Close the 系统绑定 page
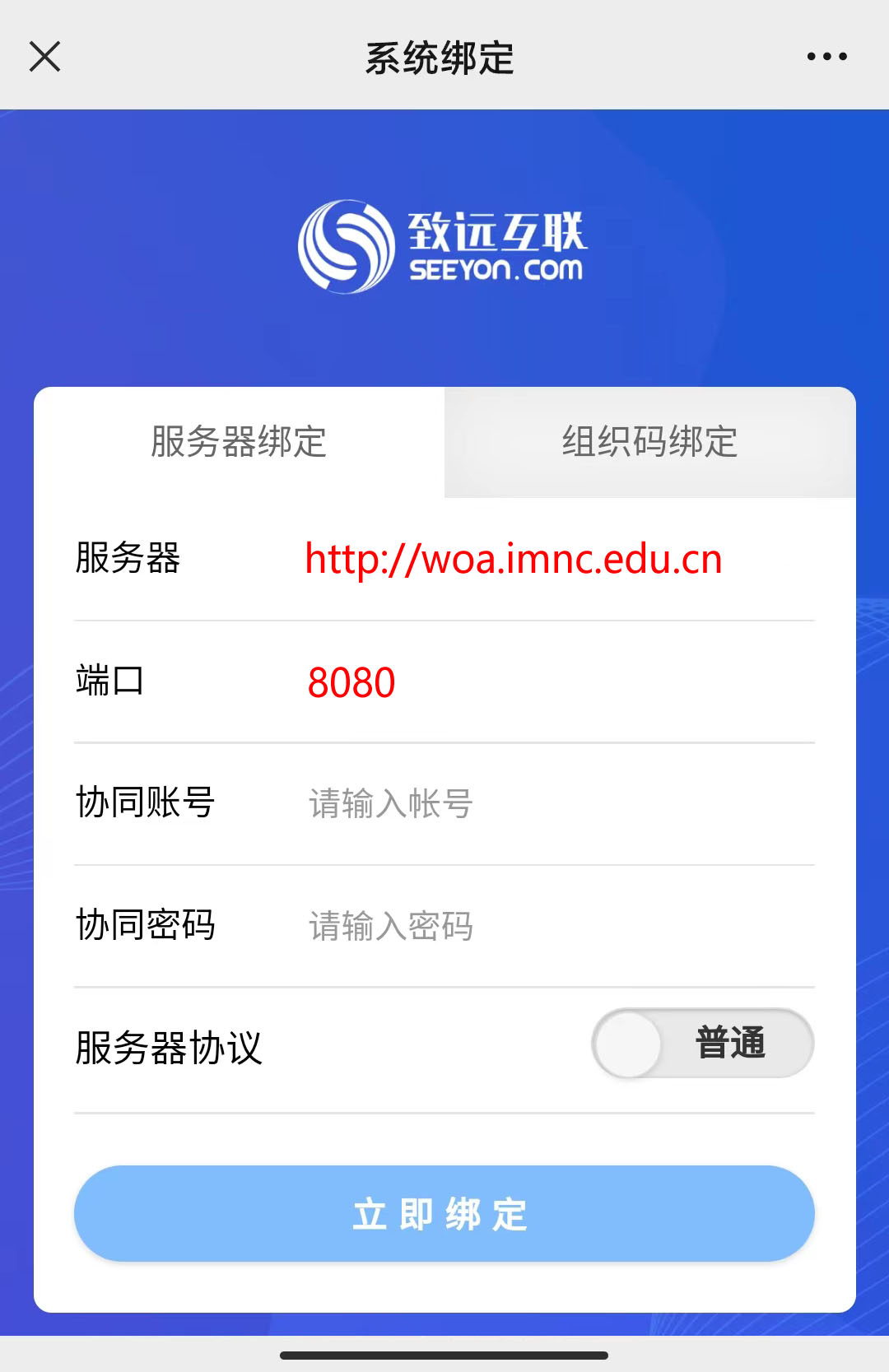The height and width of the screenshot is (1372, 889). (x=44, y=57)
